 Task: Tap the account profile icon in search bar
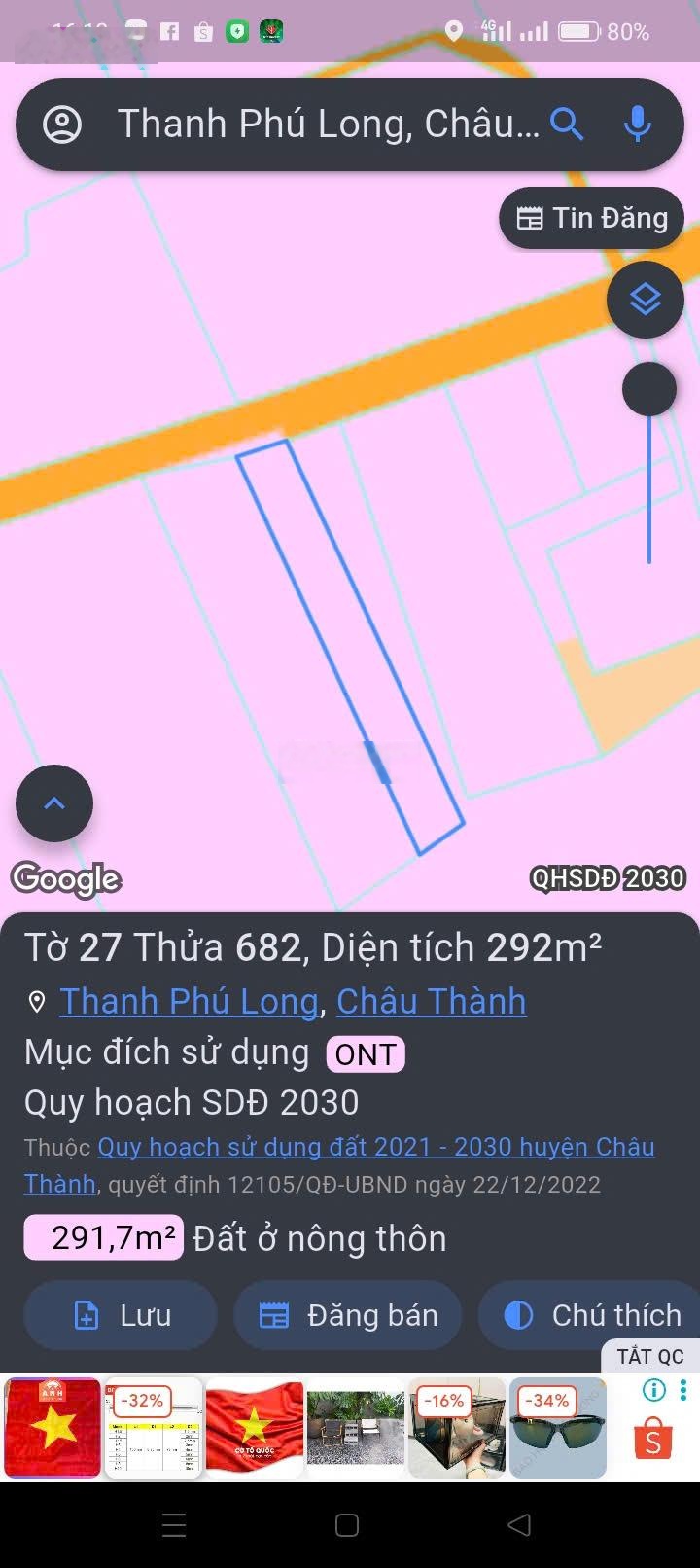pos(63,125)
